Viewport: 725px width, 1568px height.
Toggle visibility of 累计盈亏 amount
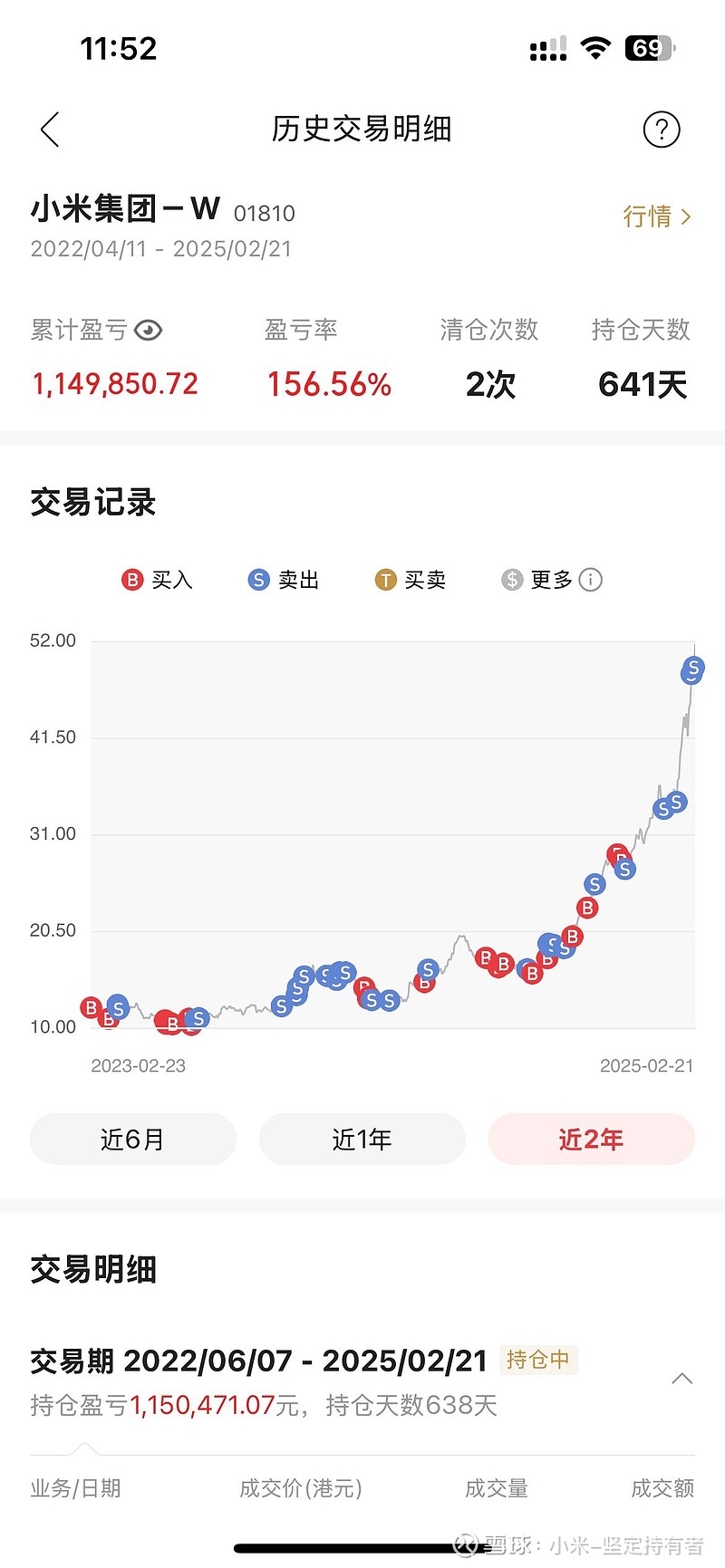click(x=148, y=330)
